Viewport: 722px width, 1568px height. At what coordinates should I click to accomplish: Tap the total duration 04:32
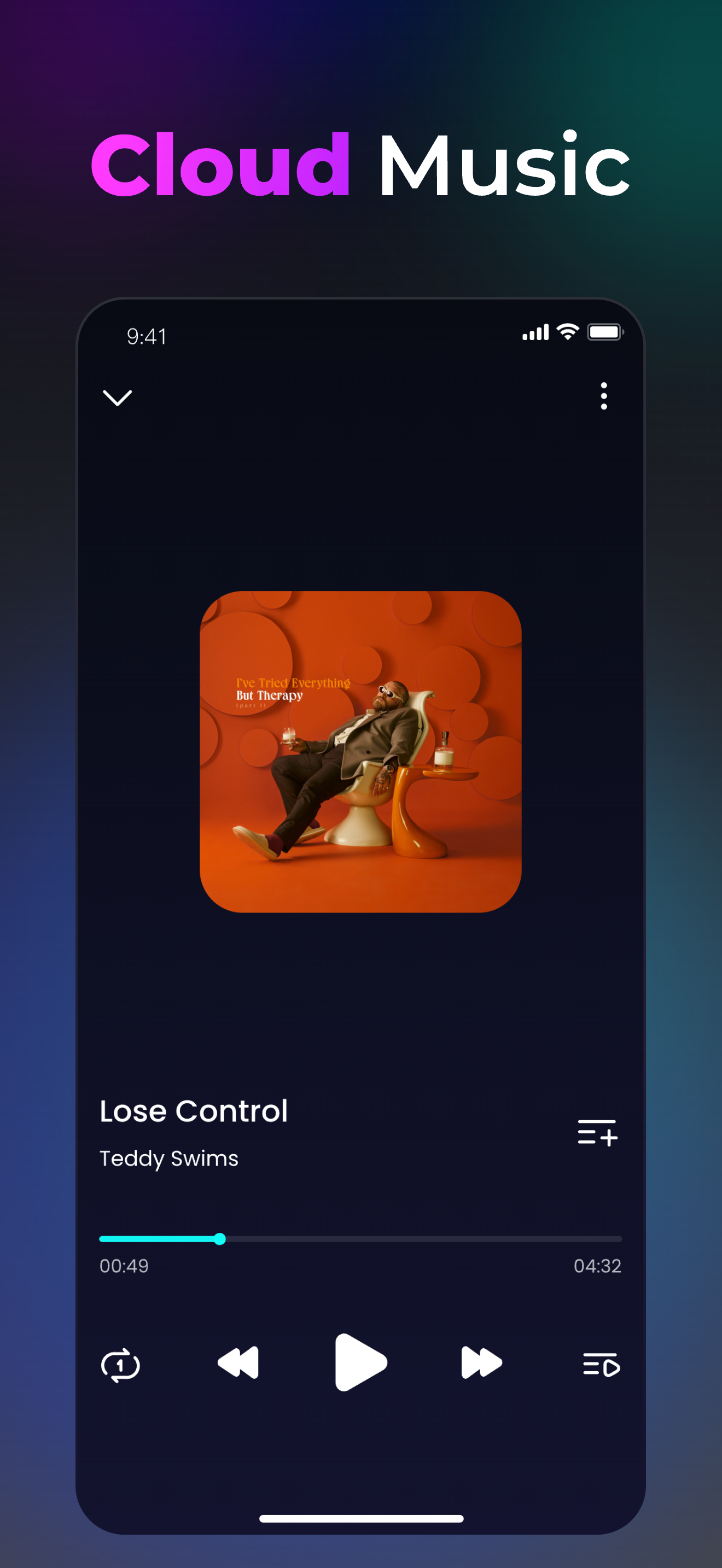[598, 1266]
